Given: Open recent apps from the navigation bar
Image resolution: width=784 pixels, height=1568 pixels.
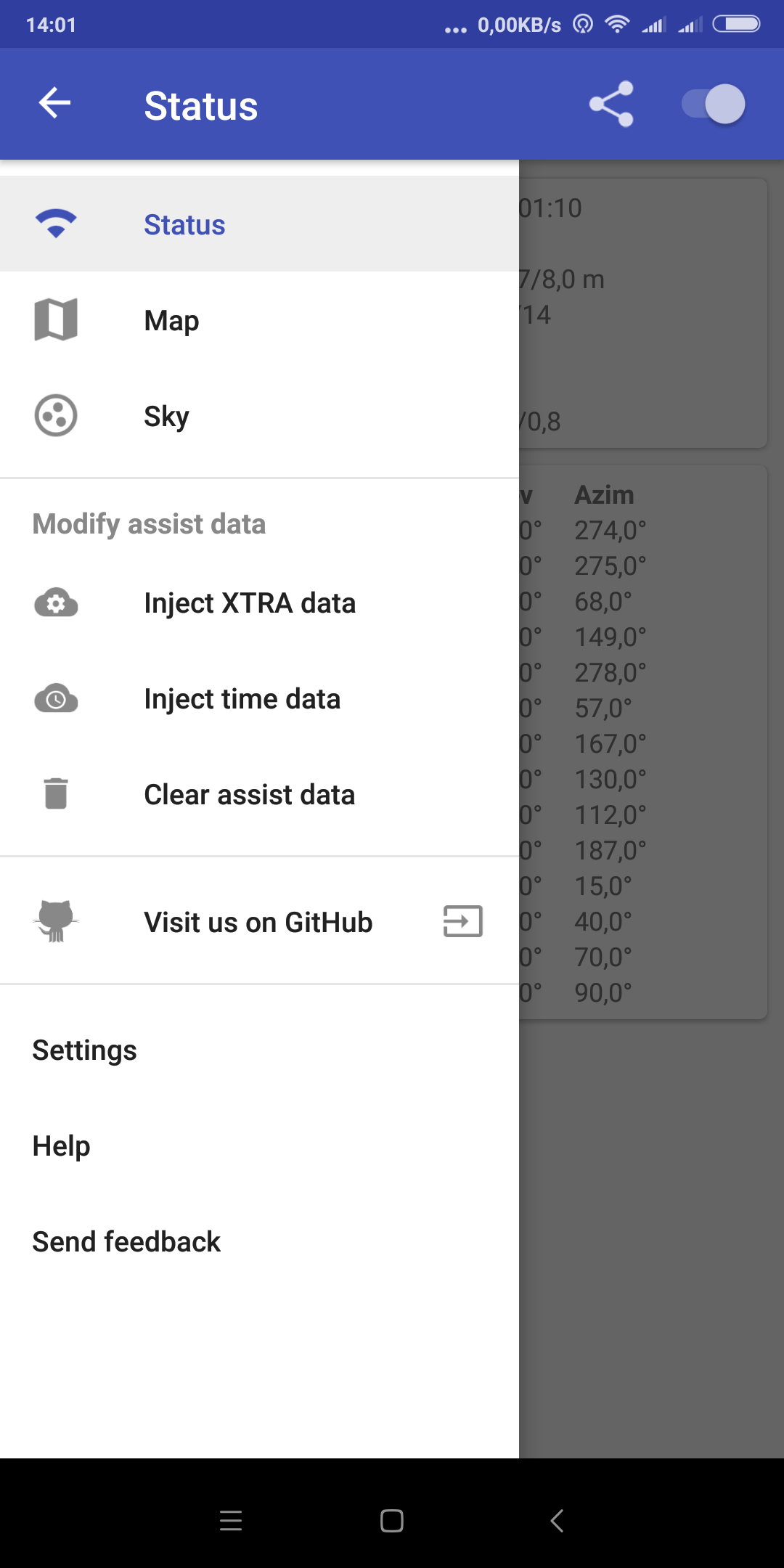Looking at the screenshot, I should tap(231, 1520).
